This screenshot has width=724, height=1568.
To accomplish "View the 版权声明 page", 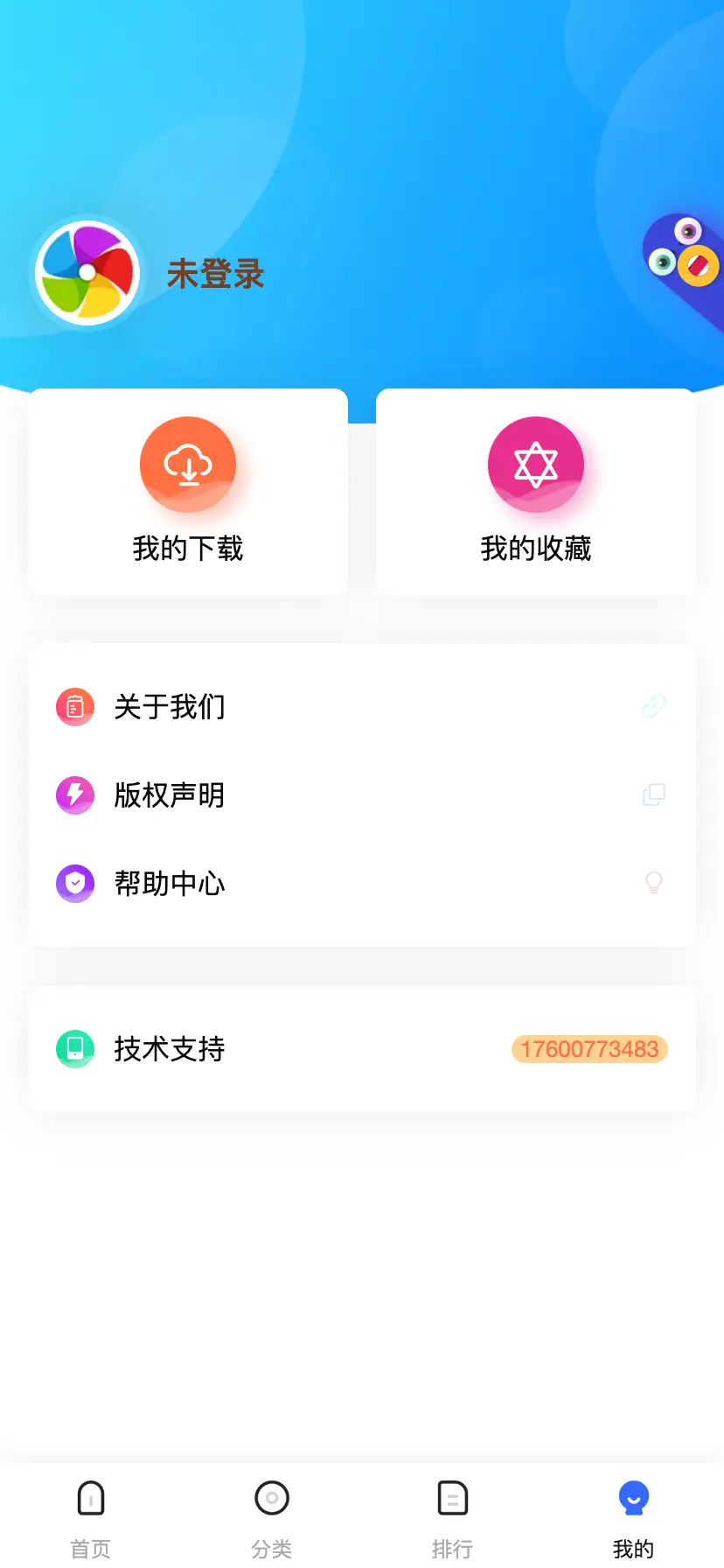I will (x=361, y=794).
